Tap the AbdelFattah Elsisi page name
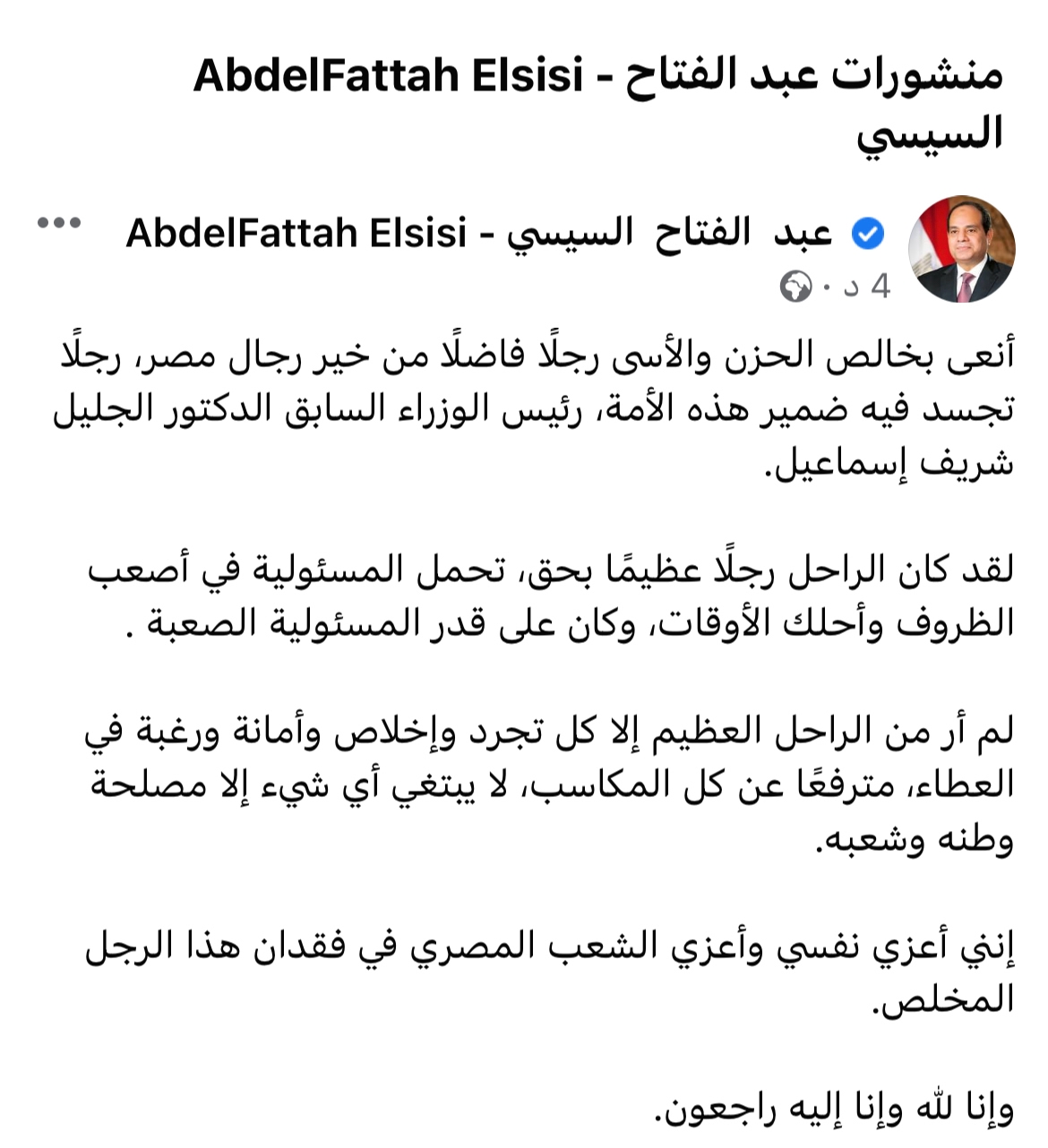The height and width of the screenshot is (1148, 1048). (x=479, y=233)
